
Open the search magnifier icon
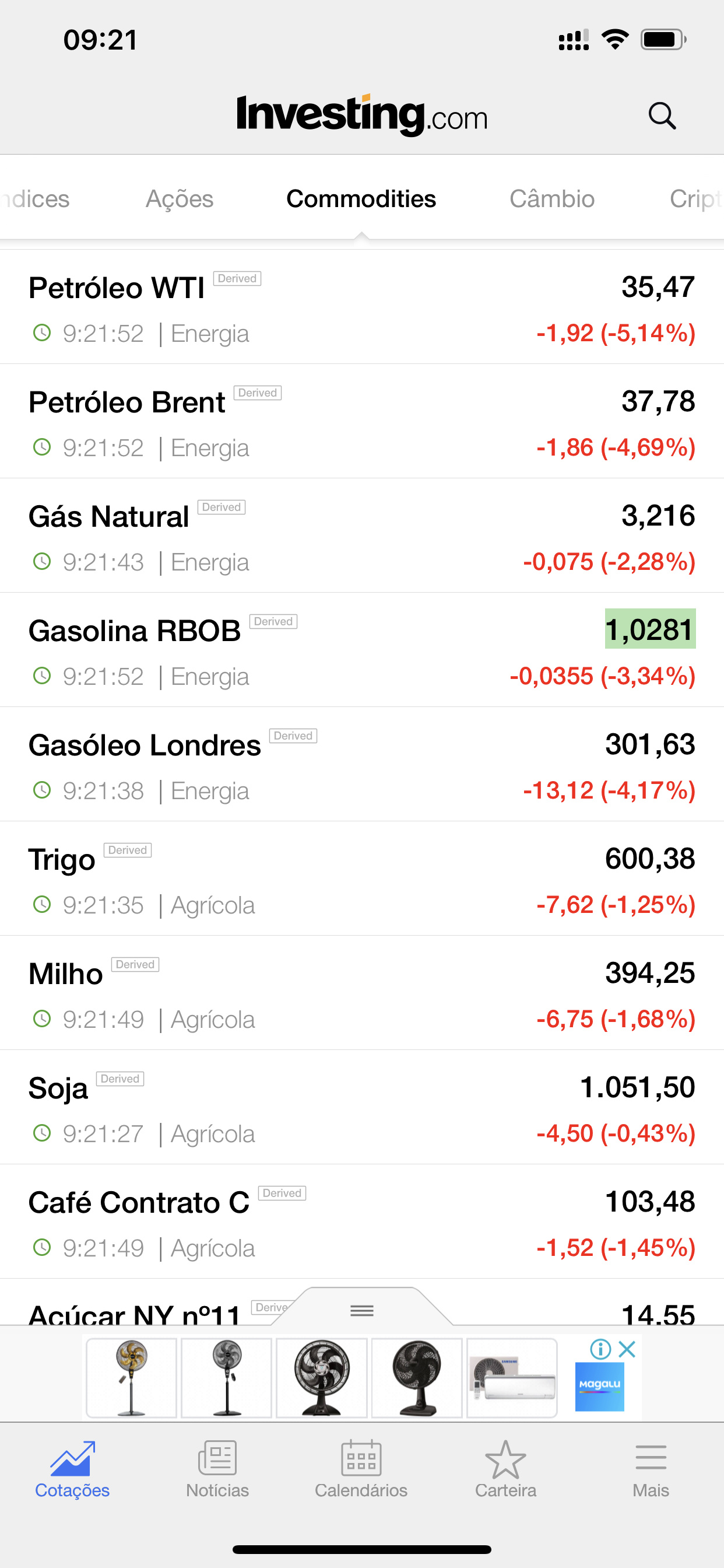coord(662,116)
